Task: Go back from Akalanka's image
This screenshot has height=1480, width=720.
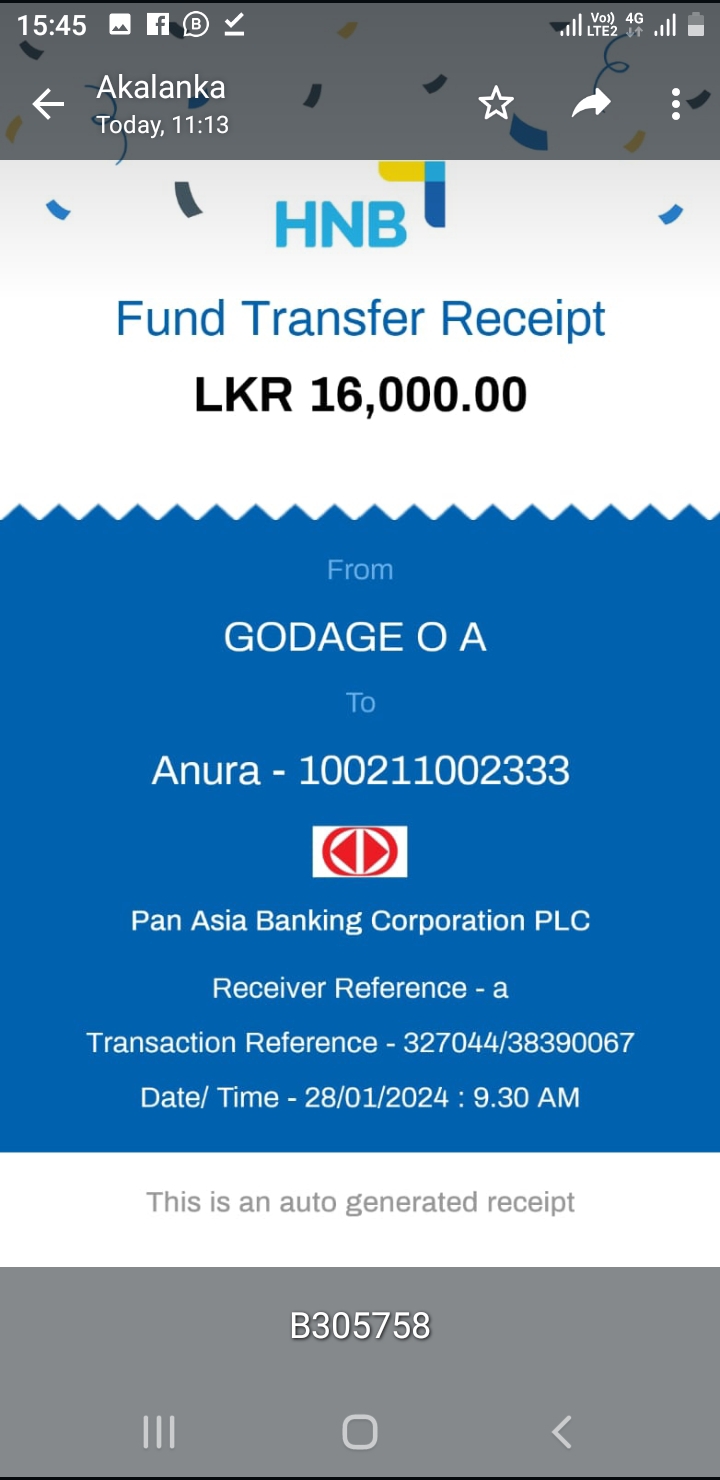Action: click(47, 103)
